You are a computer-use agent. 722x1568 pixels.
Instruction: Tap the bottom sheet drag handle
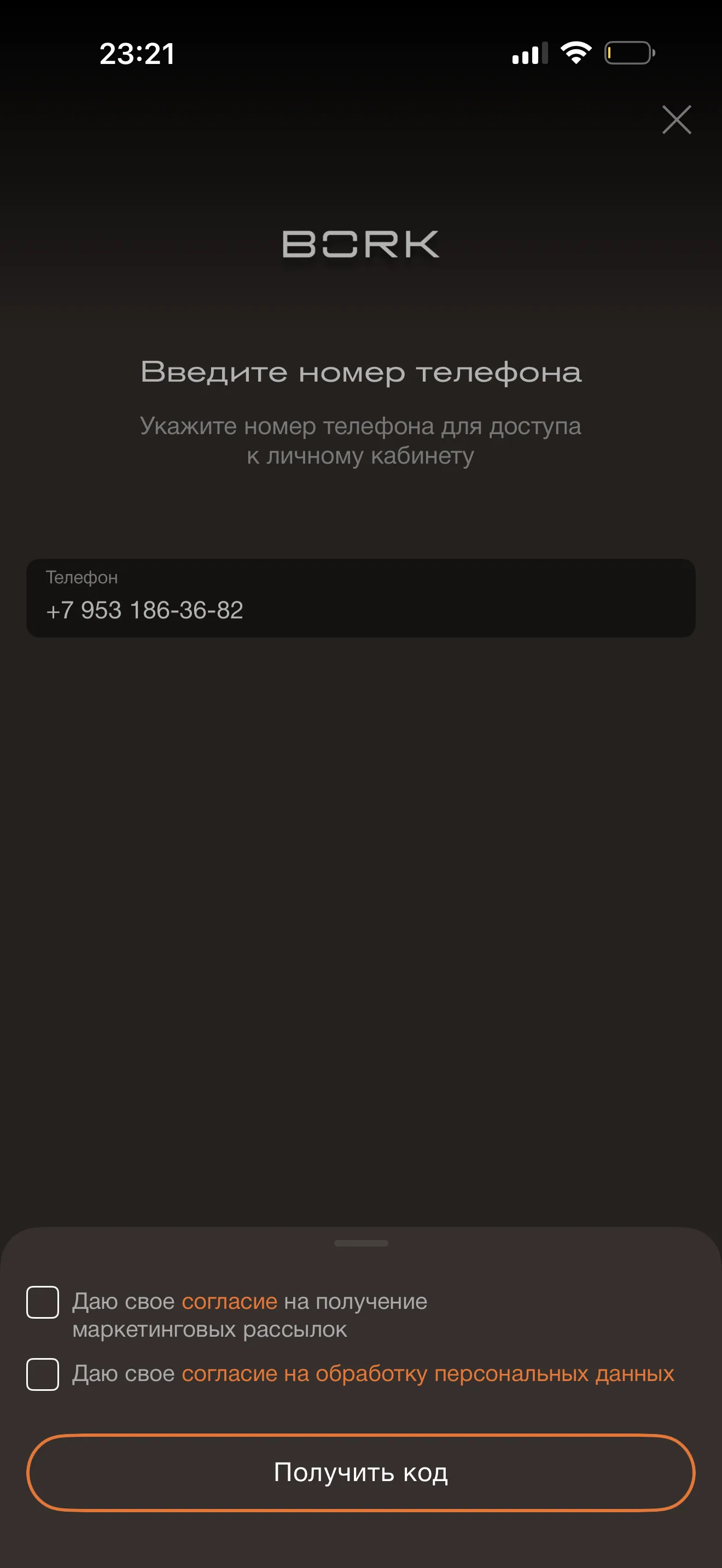(x=361, y=1243)
